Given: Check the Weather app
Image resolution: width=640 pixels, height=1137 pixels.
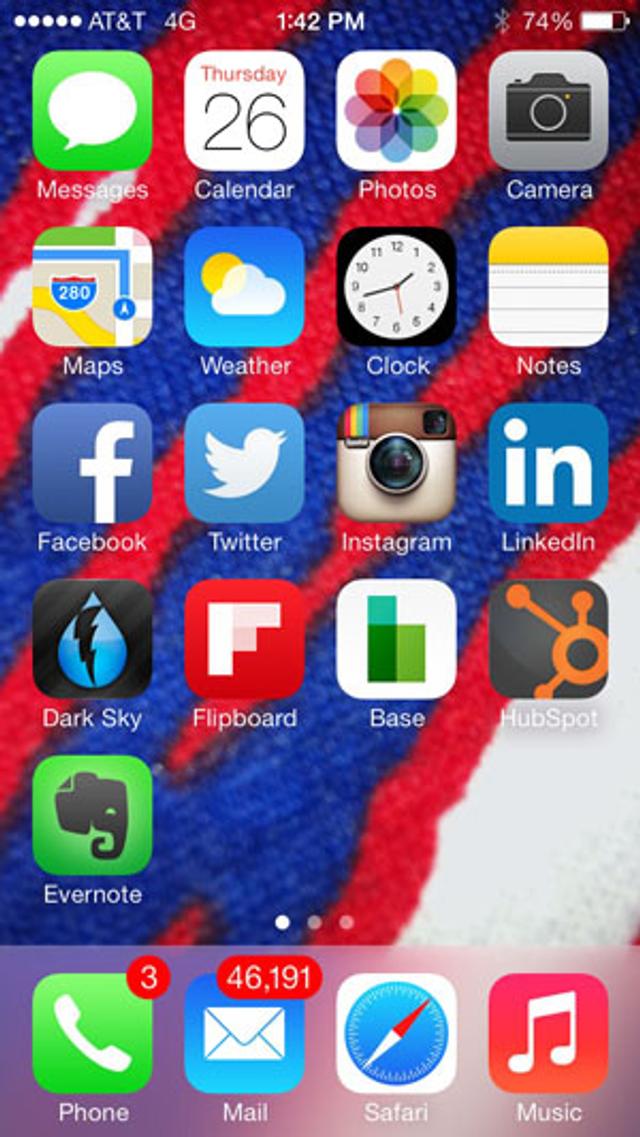Looking at the screenshot, I should (244, 287).
